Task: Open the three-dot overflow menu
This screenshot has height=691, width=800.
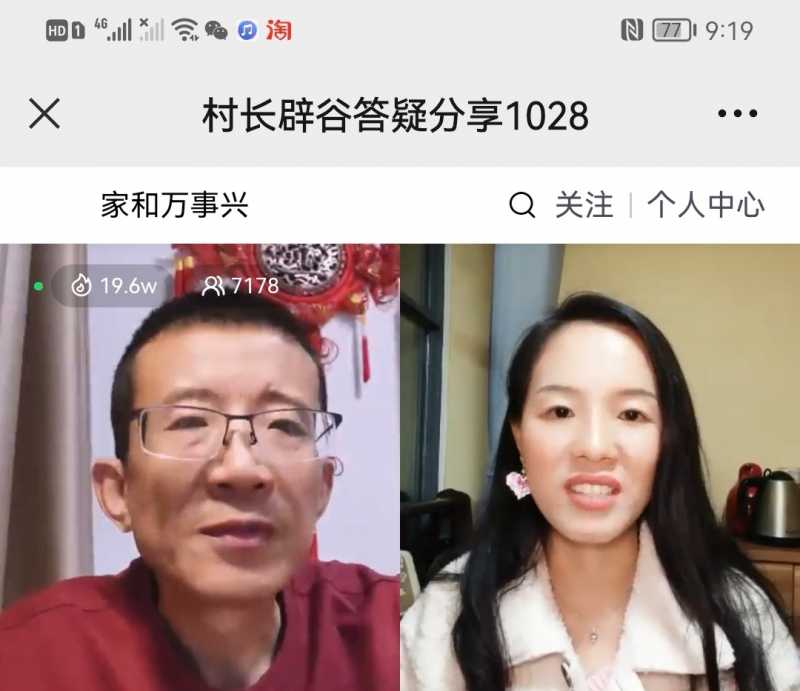Action: pyautogui.click(x=737, y=114)
